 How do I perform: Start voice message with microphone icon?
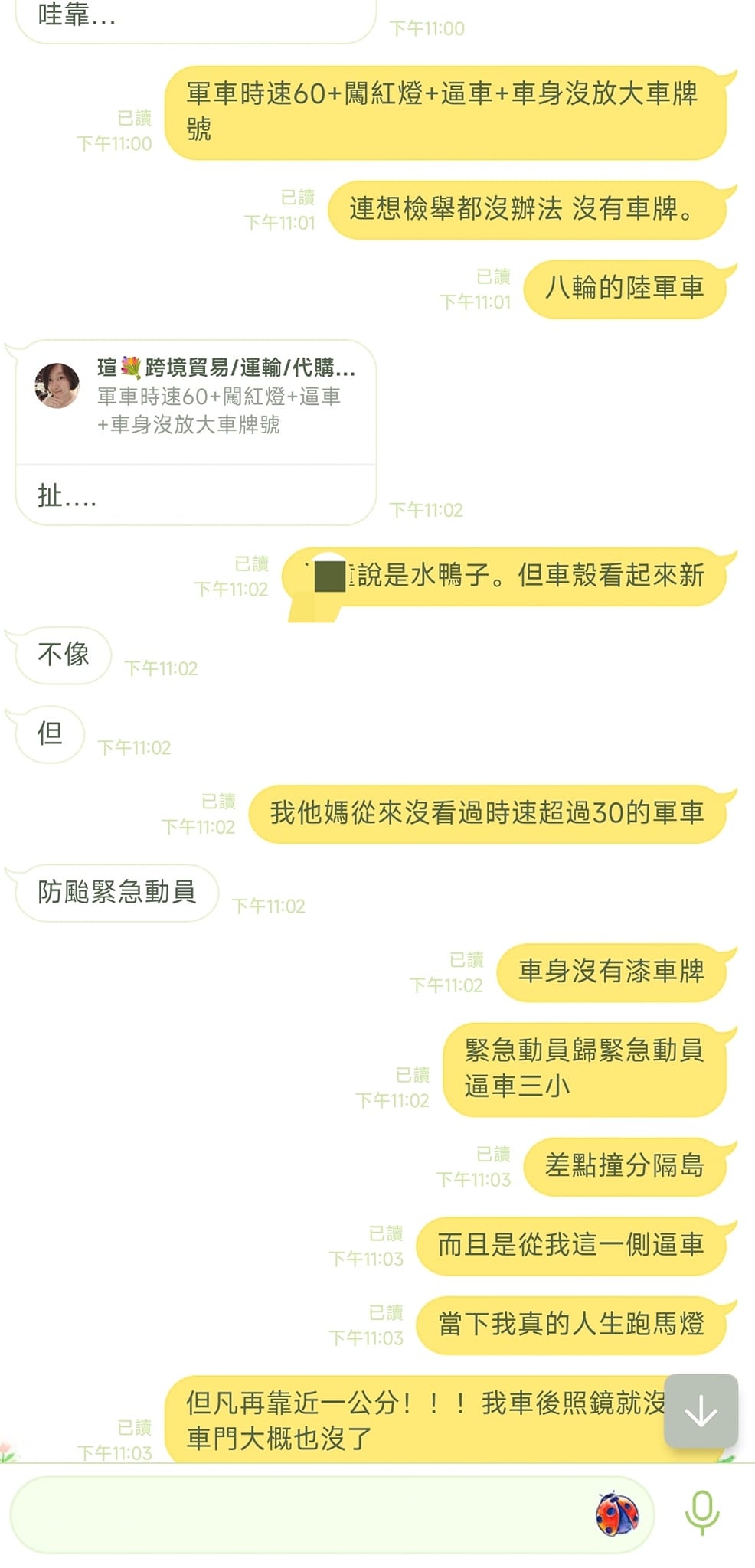tap(701, 1512)
